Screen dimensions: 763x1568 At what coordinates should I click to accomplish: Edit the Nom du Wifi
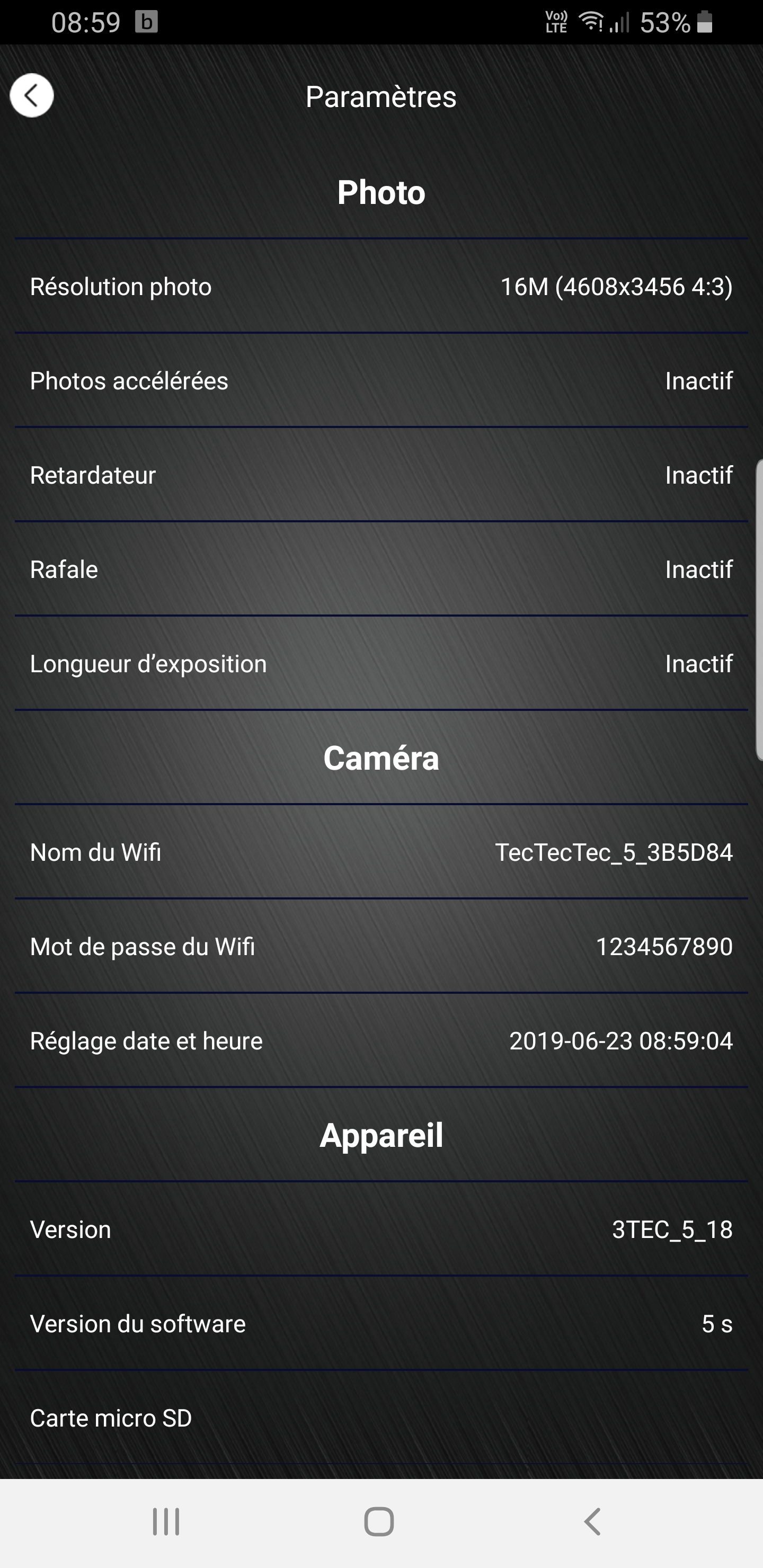click(381, 852)
